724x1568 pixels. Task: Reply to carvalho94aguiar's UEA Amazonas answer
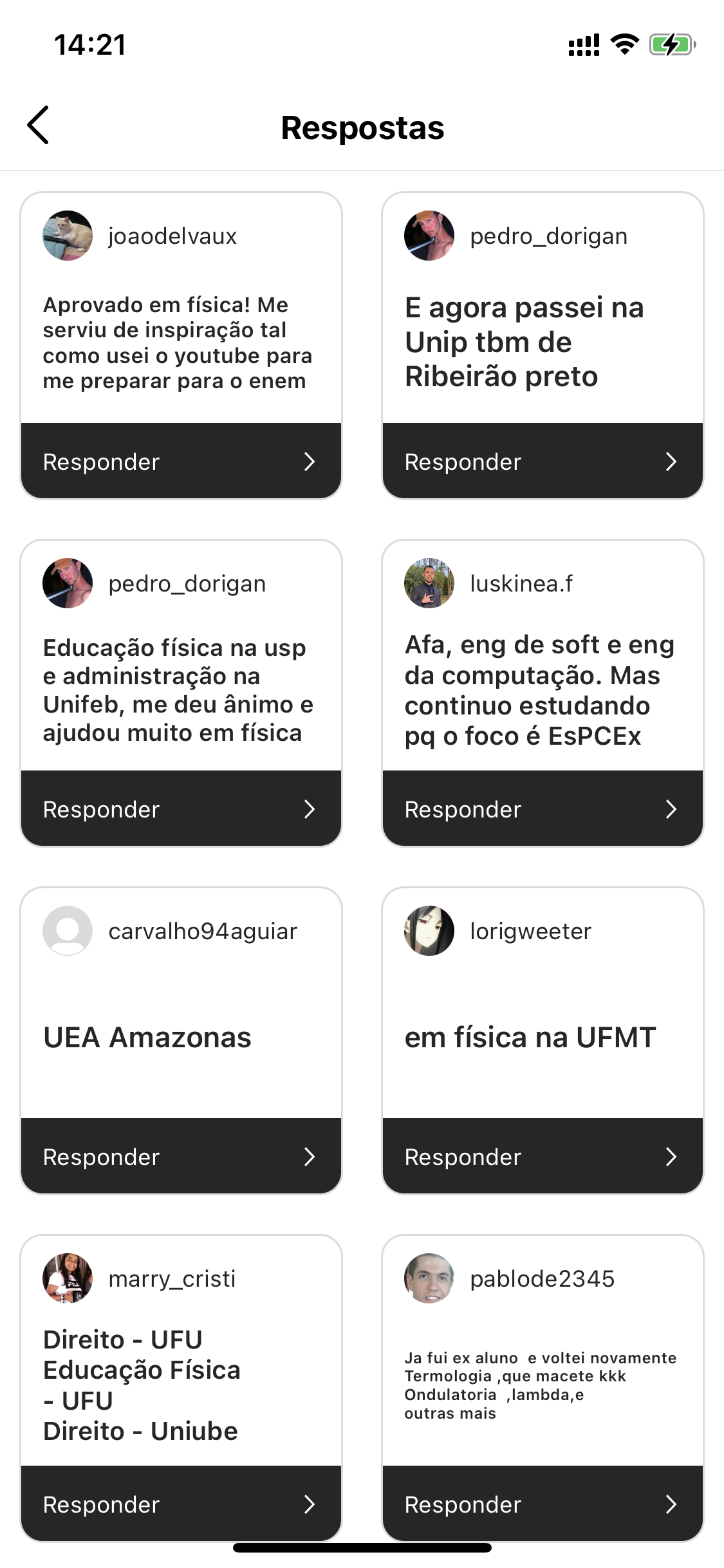181,1156
